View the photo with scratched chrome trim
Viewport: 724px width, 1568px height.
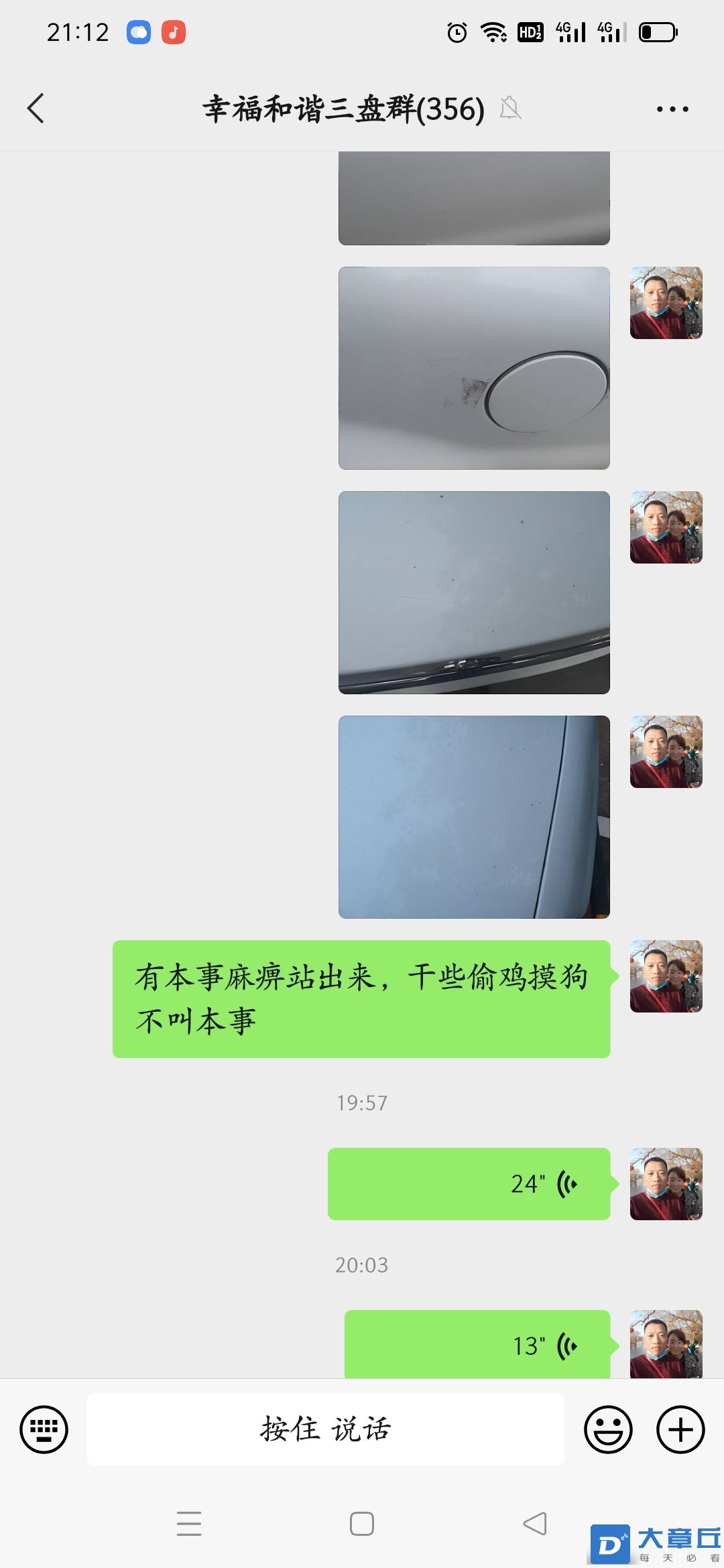[474, 592]
